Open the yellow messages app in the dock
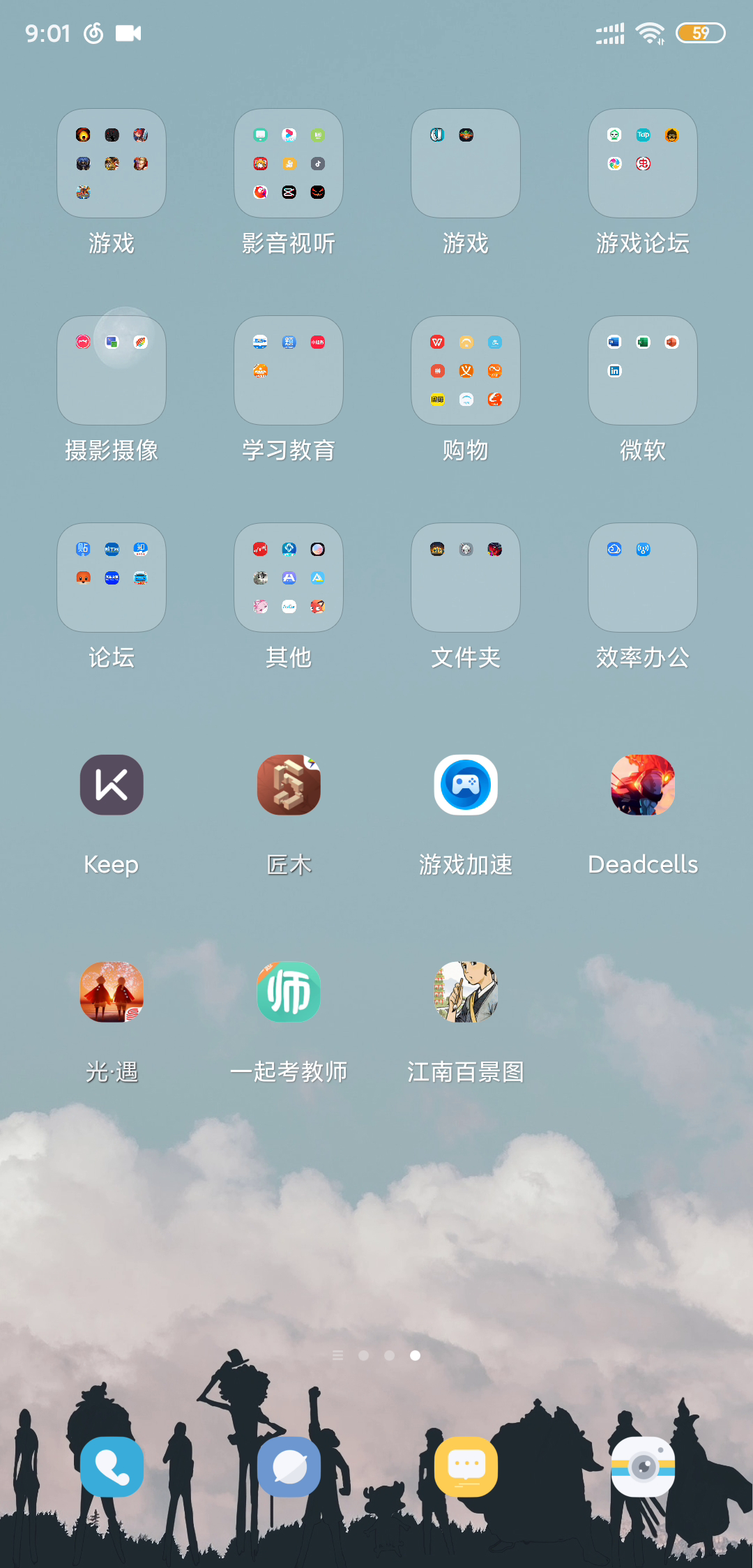This screenshot has height=1568, width=753. click(466, 1467)
